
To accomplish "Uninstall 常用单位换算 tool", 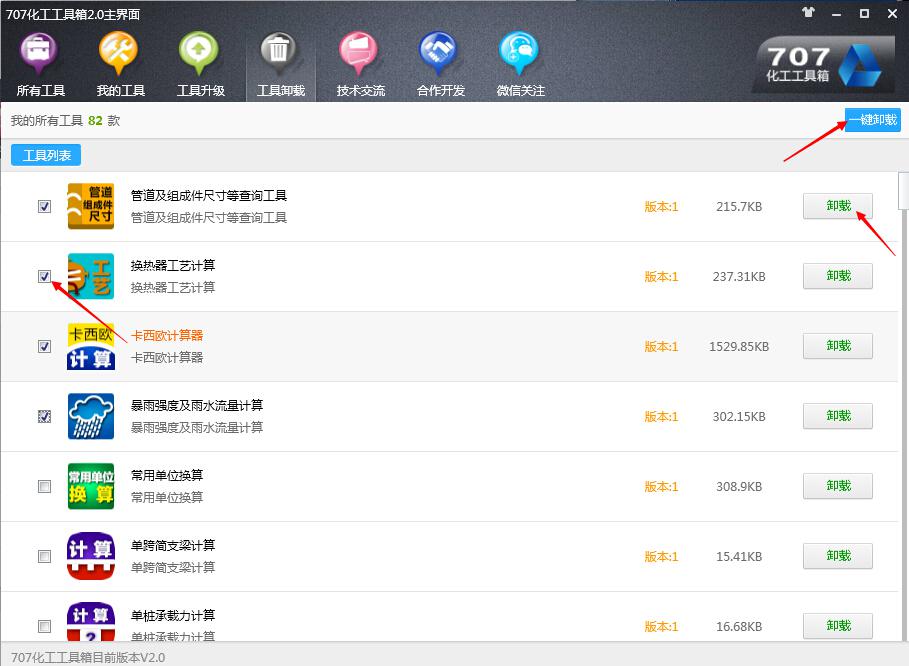I will point(838,486).
